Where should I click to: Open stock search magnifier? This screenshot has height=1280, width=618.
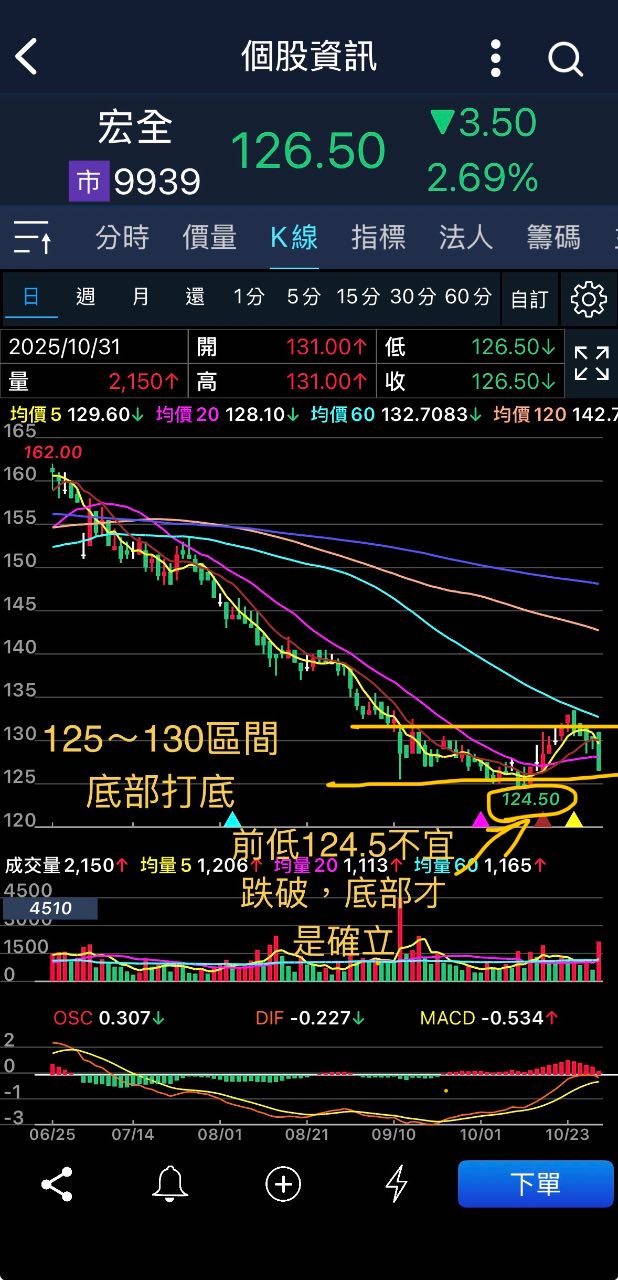tap(566, 59)
